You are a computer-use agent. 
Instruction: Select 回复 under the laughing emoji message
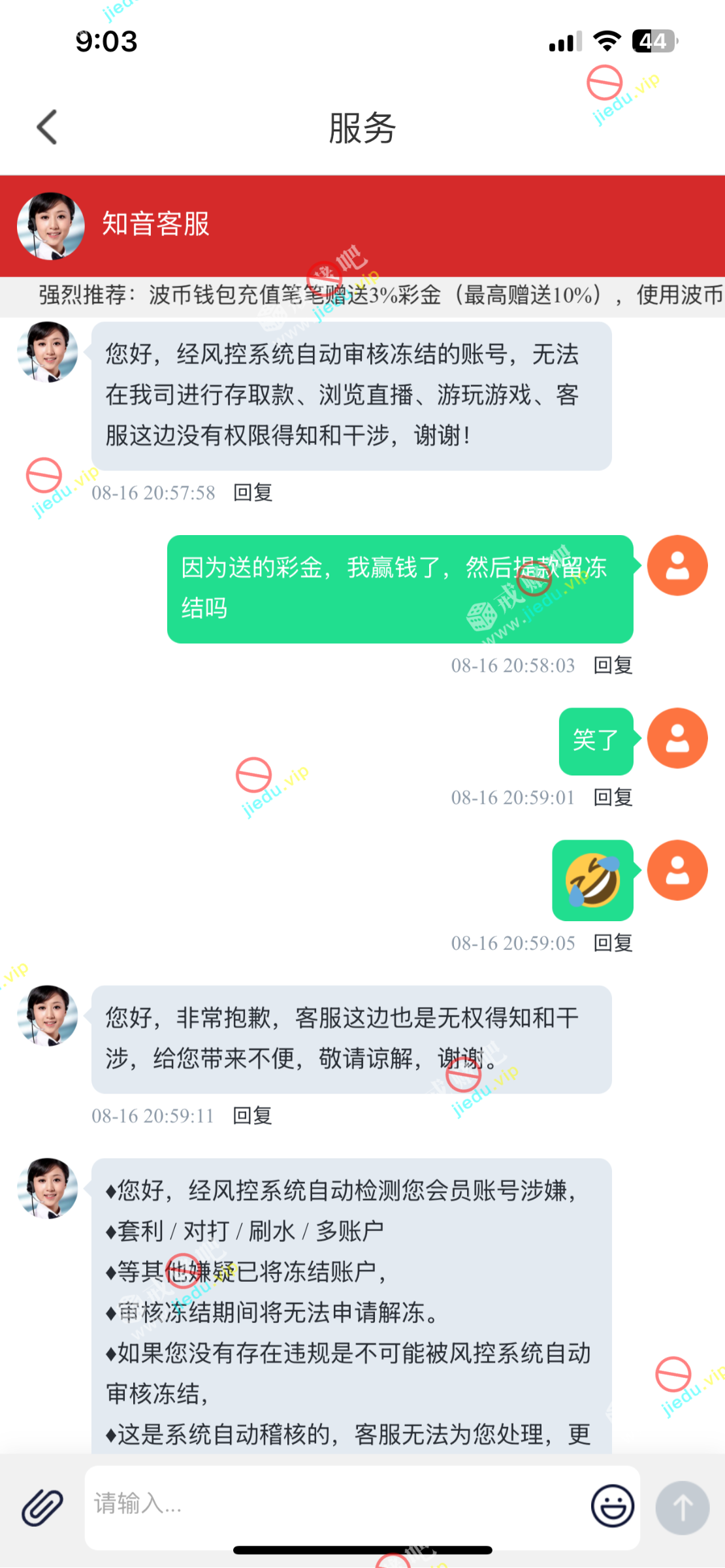click(x=613, y=943)
